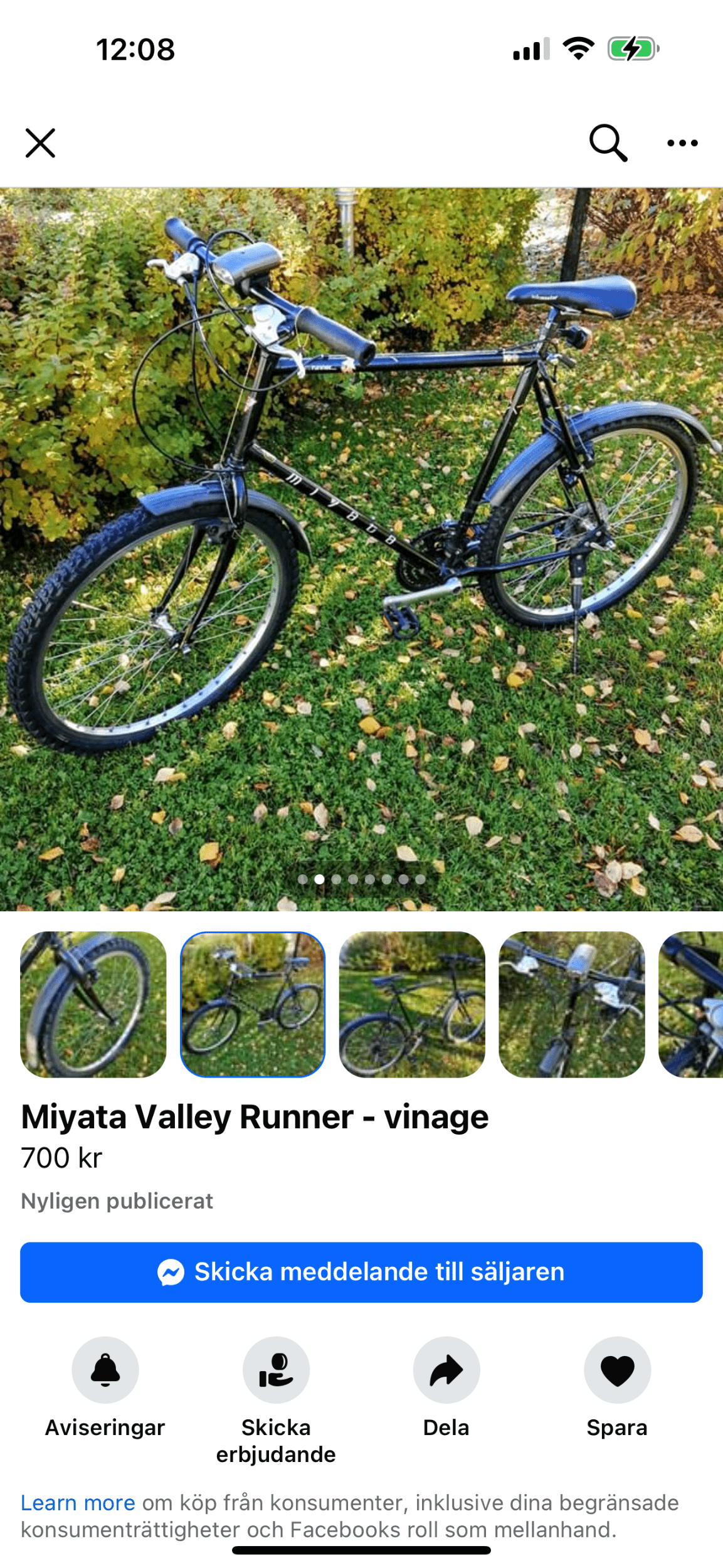Open the three-dot overflow menu
The image size is (723, 1568).
tap(682, 143)
